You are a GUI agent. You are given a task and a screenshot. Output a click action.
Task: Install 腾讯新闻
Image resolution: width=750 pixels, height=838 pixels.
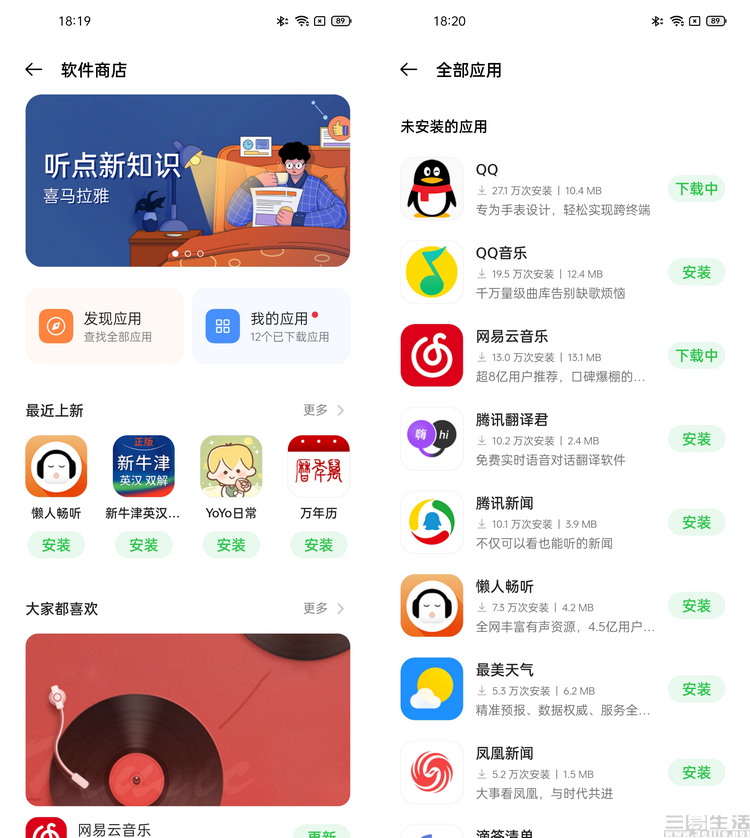[x=696, y=522]
